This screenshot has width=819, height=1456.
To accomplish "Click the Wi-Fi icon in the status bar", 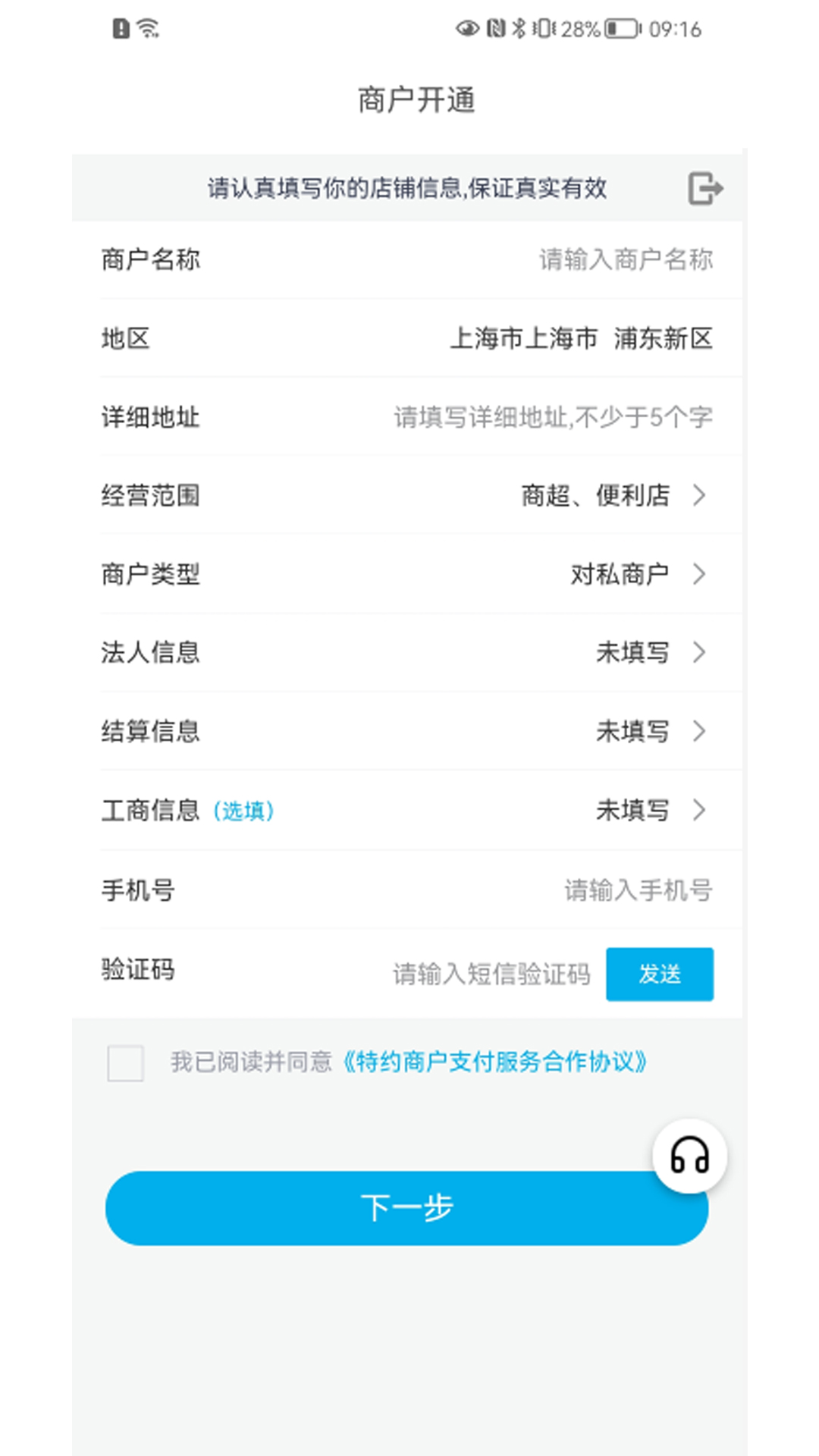I will tap(149, 29).
